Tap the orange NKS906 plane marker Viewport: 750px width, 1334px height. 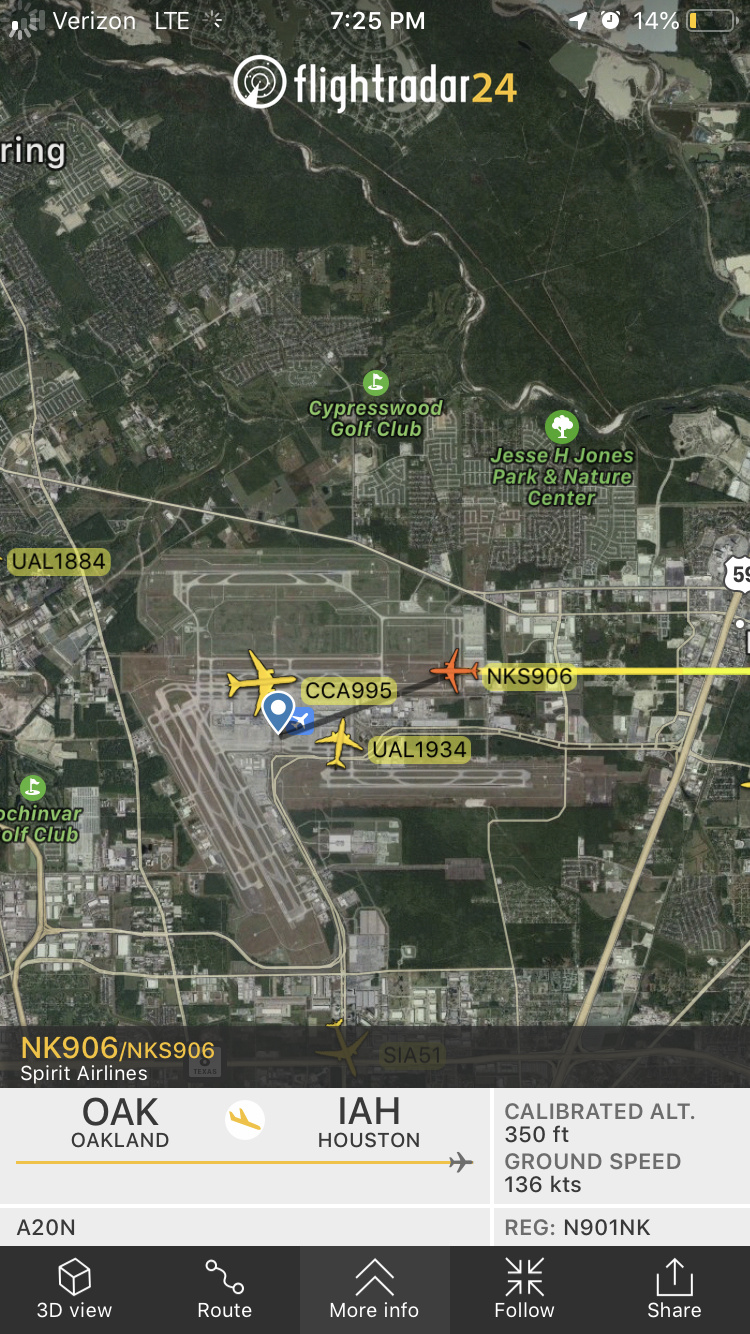455,671
